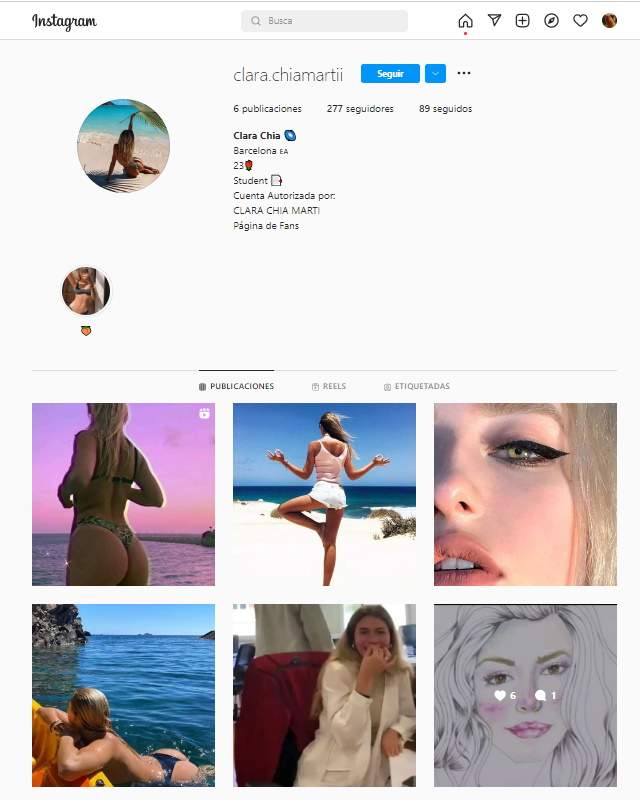640x800 pixels.
Task: Follow this account with Seguir button
Action: pyautogui.click(x=390, y=74)
